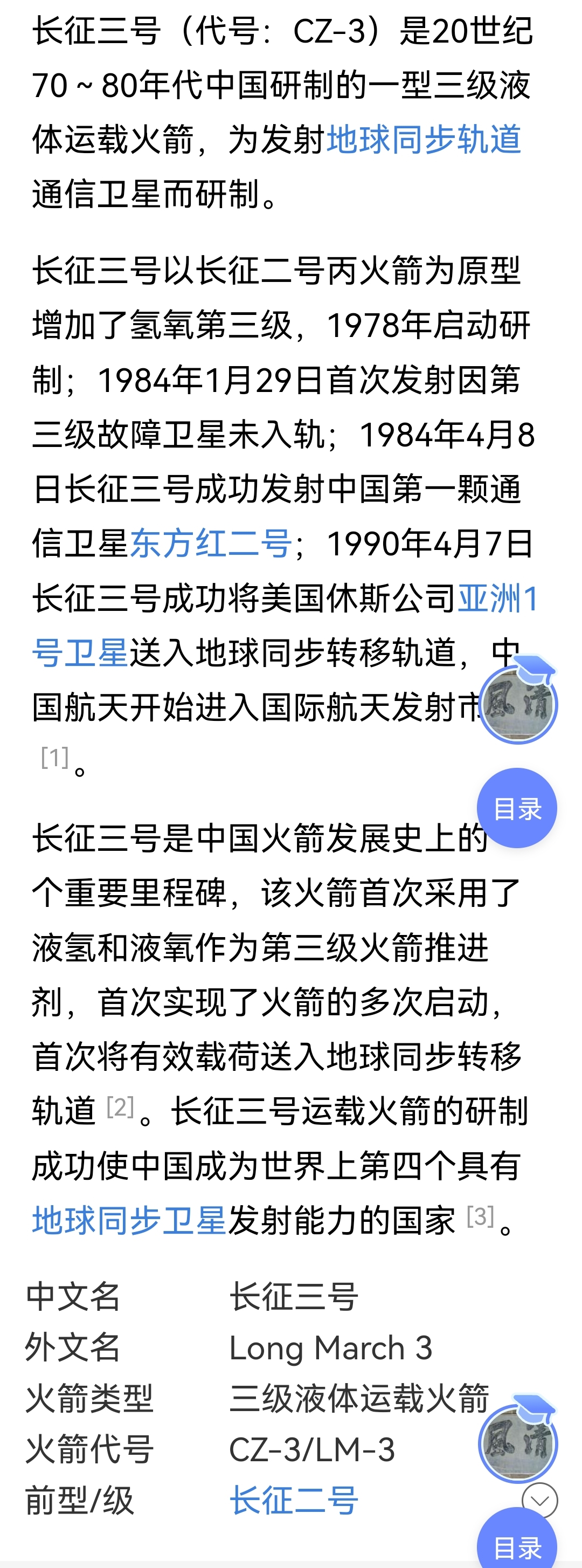Open the 地球同步轨道 link

424,140
